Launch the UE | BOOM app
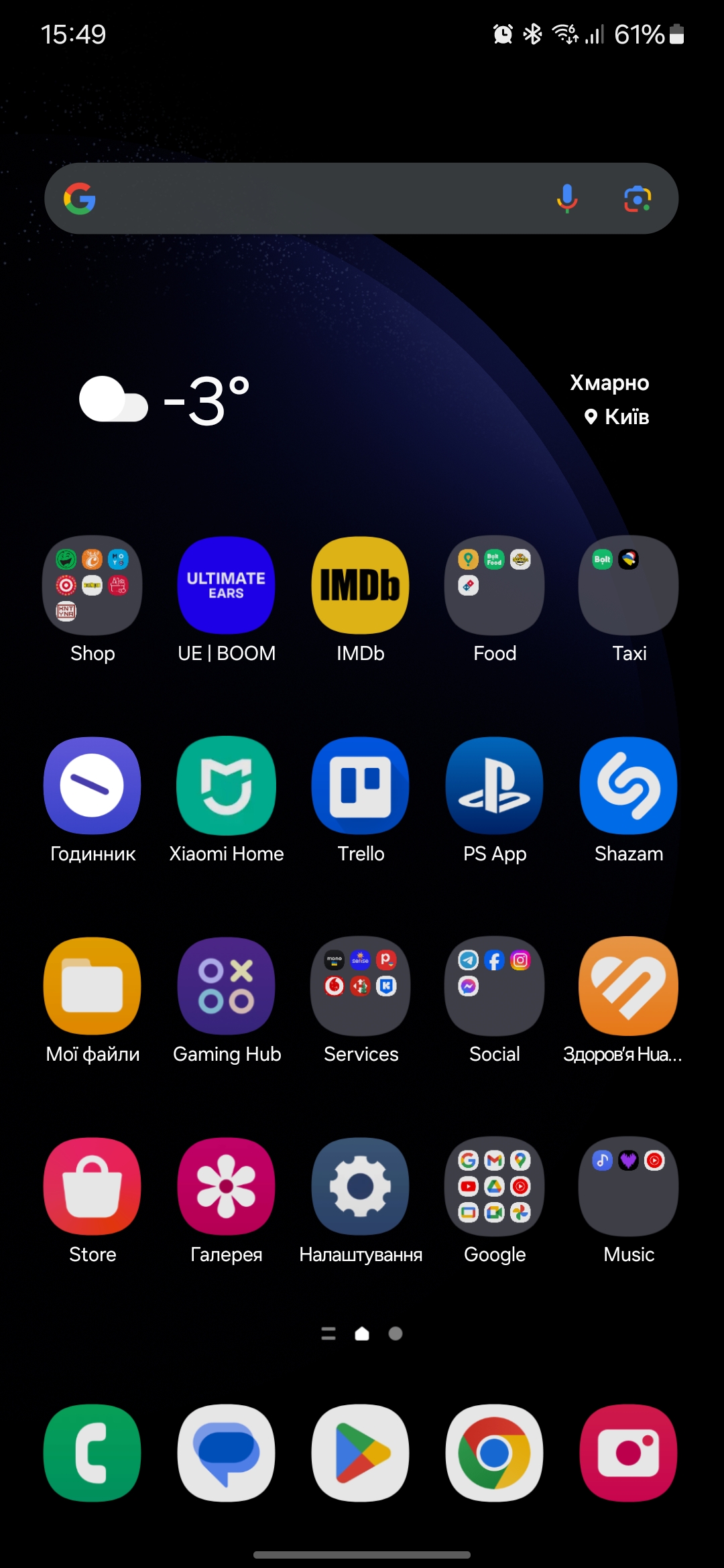This screenshot has height=1568, width=724. tap(227, 586)
